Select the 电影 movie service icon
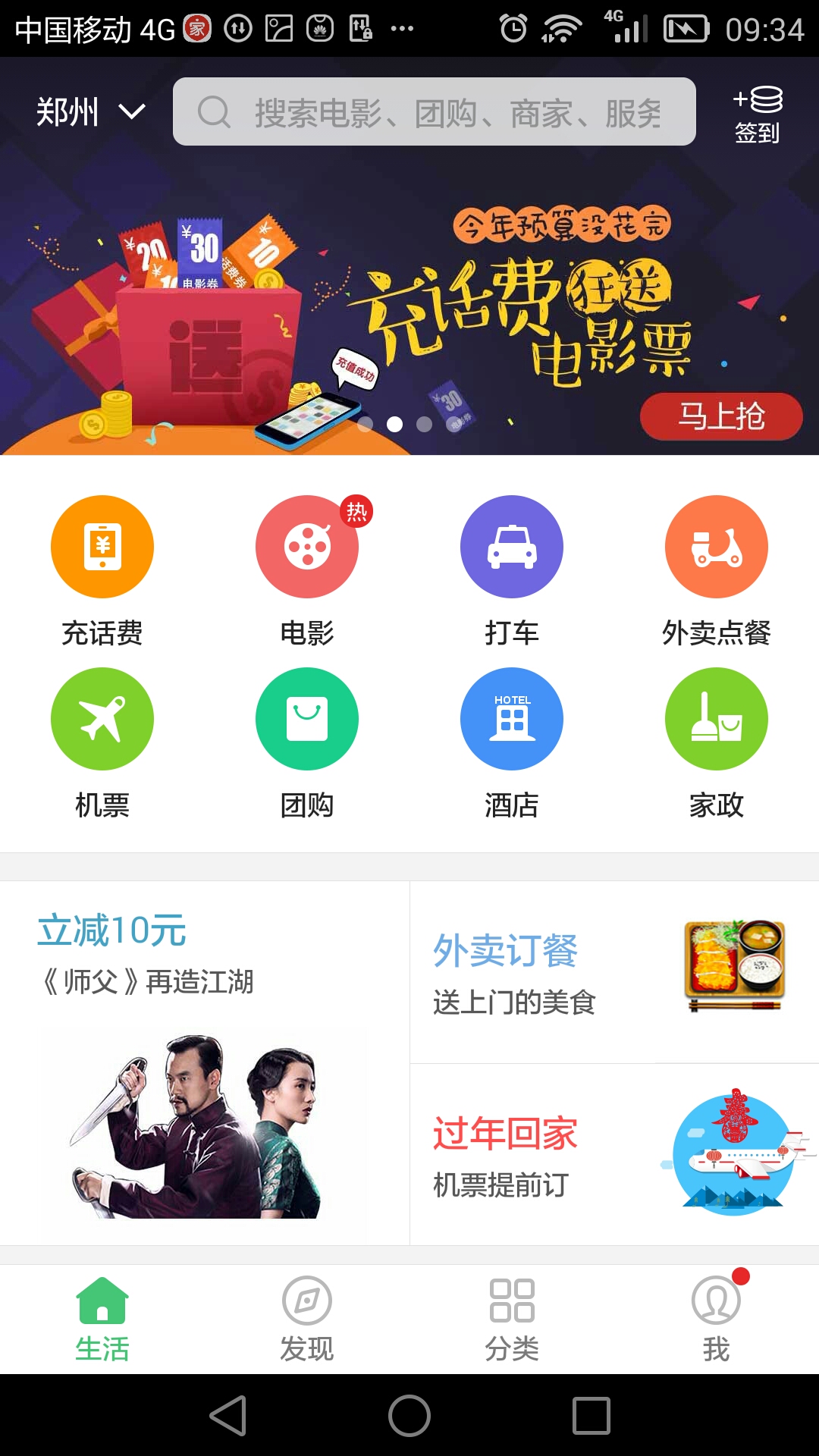 (307, 546)
